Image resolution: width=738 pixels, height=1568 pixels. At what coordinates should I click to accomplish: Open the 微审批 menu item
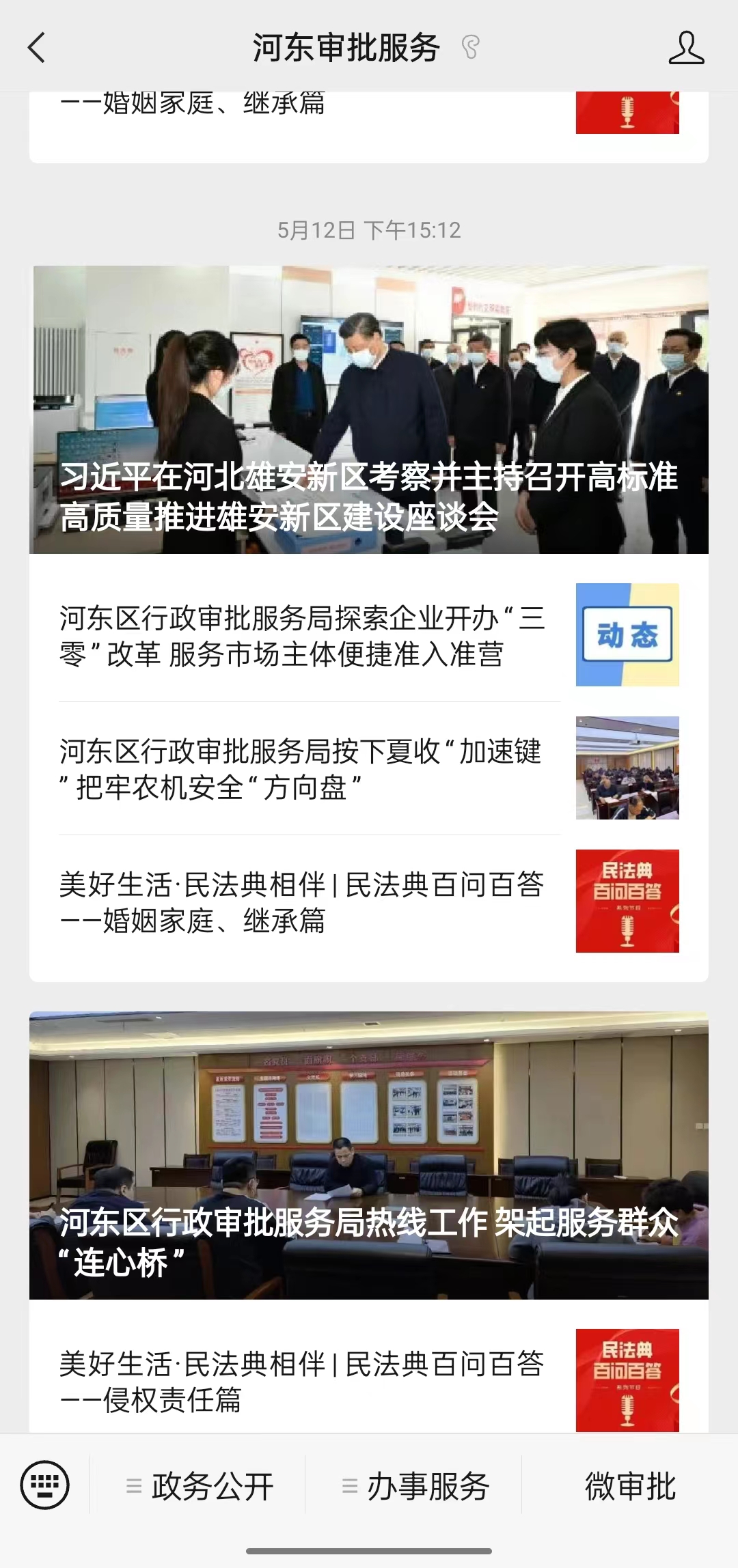pos(630,1487)
